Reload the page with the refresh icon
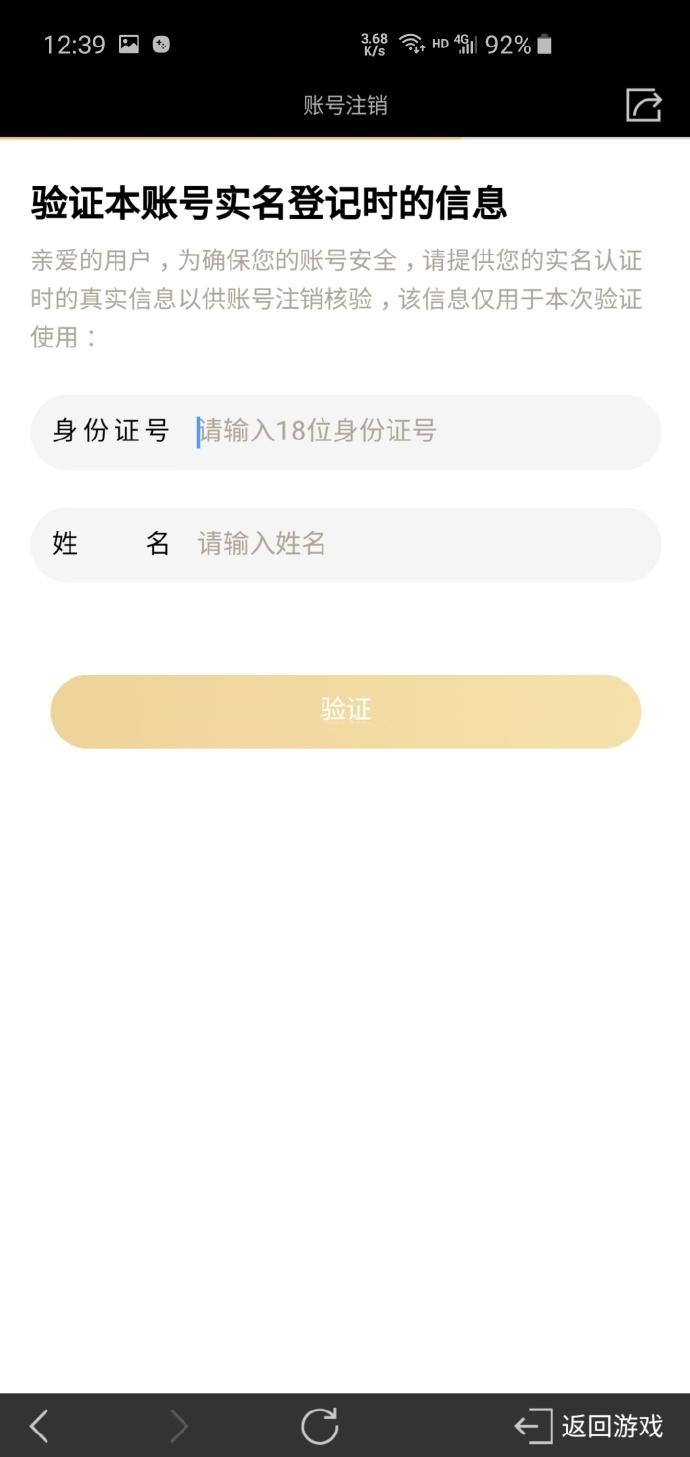This screenshot has width=690, height=1457. [x=320, y=1426]
